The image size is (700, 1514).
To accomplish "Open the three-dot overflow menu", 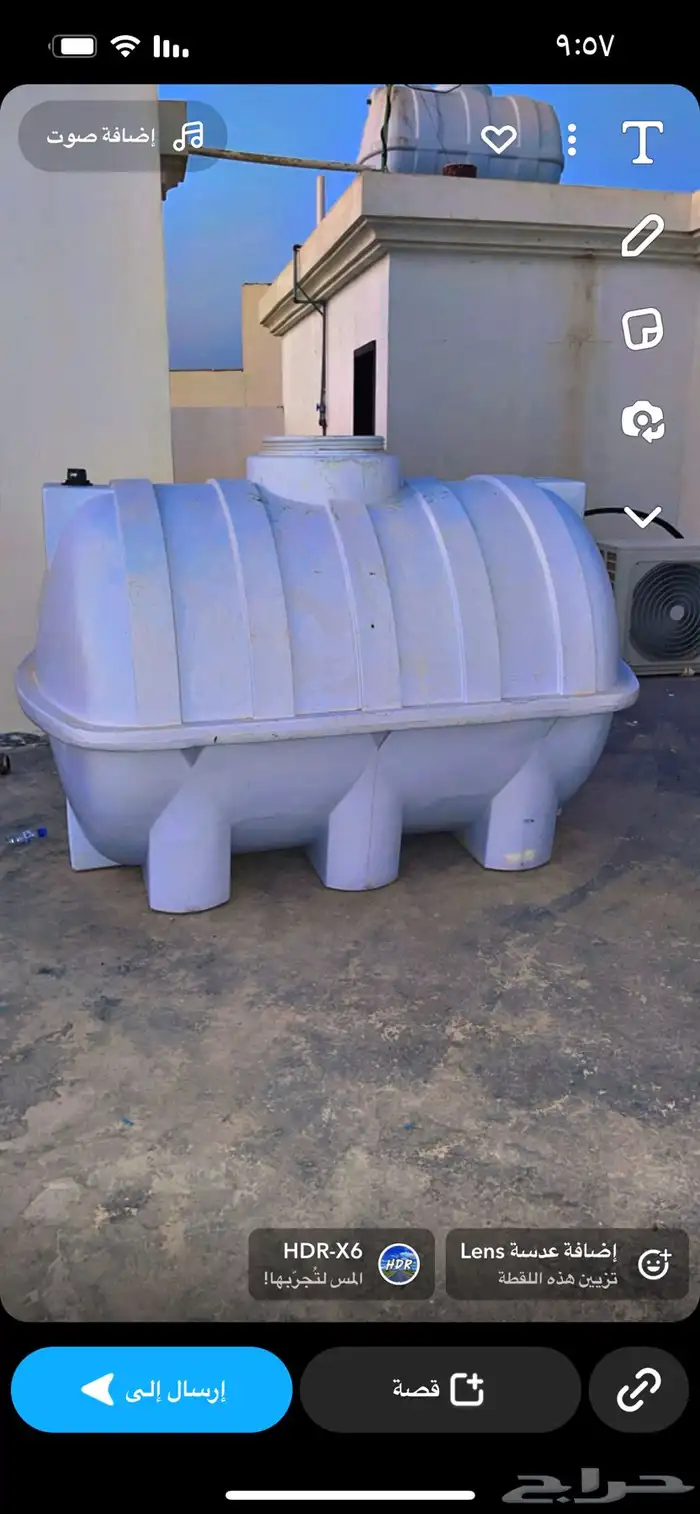I will click(571, 140).
